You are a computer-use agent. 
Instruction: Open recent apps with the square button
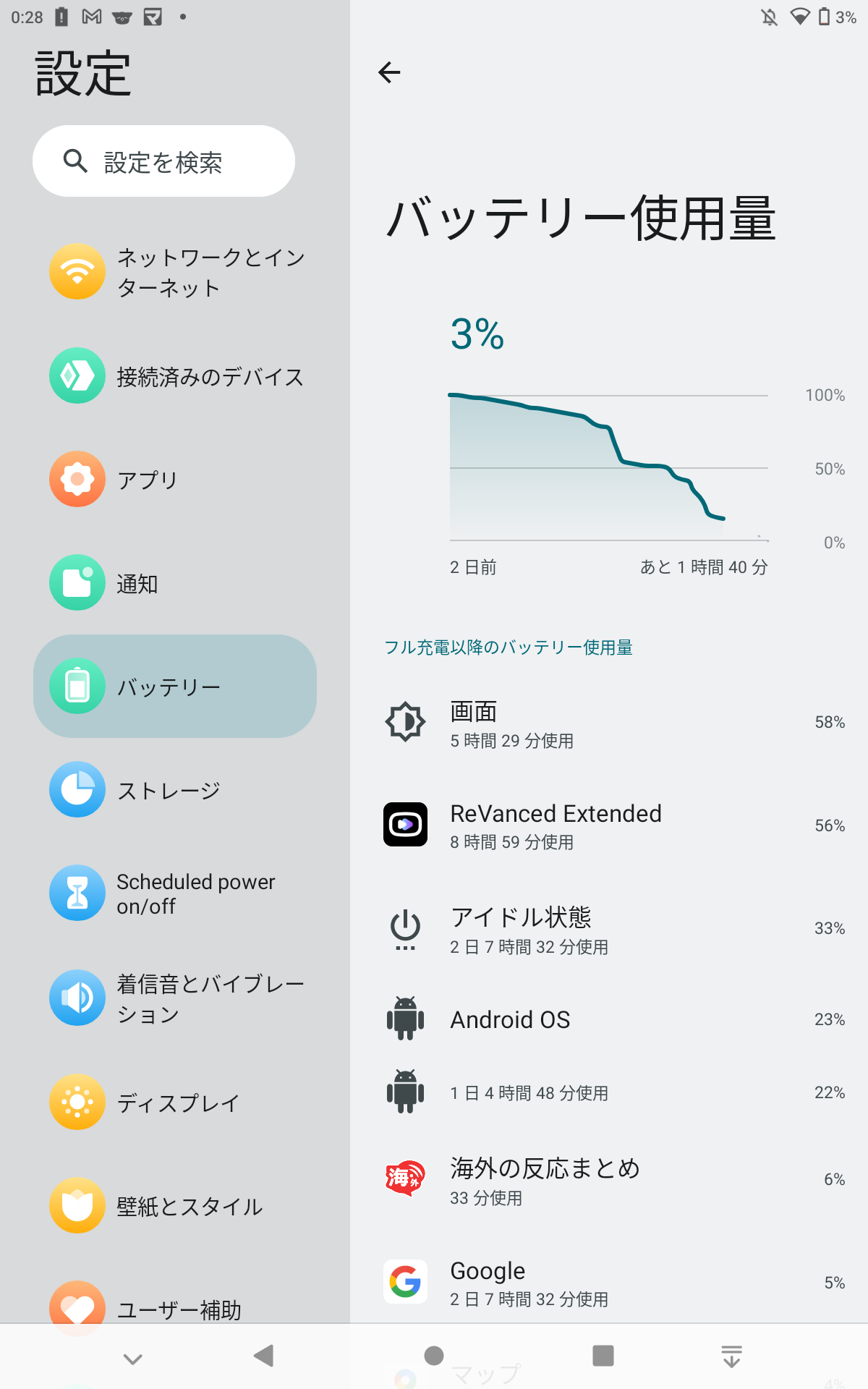click(x=603, y=1356)
